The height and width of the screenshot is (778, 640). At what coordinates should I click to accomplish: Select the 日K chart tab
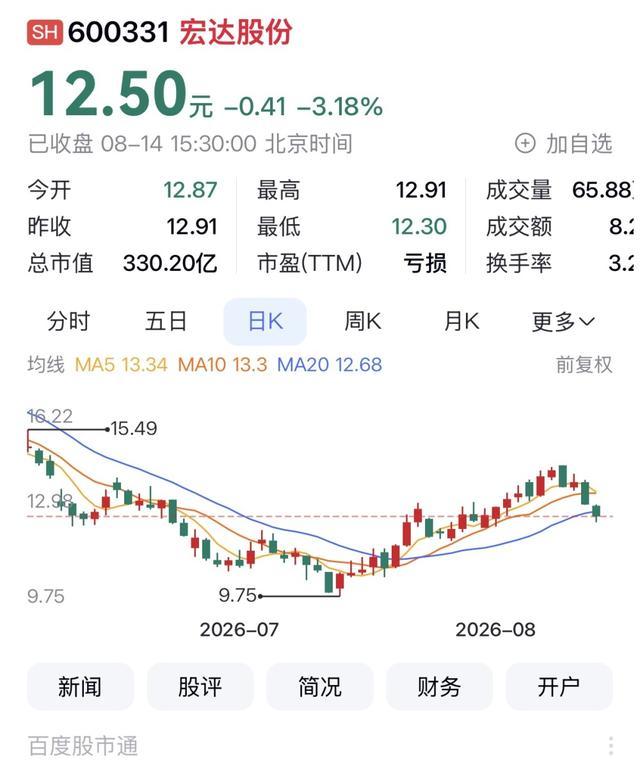(265, 322)
